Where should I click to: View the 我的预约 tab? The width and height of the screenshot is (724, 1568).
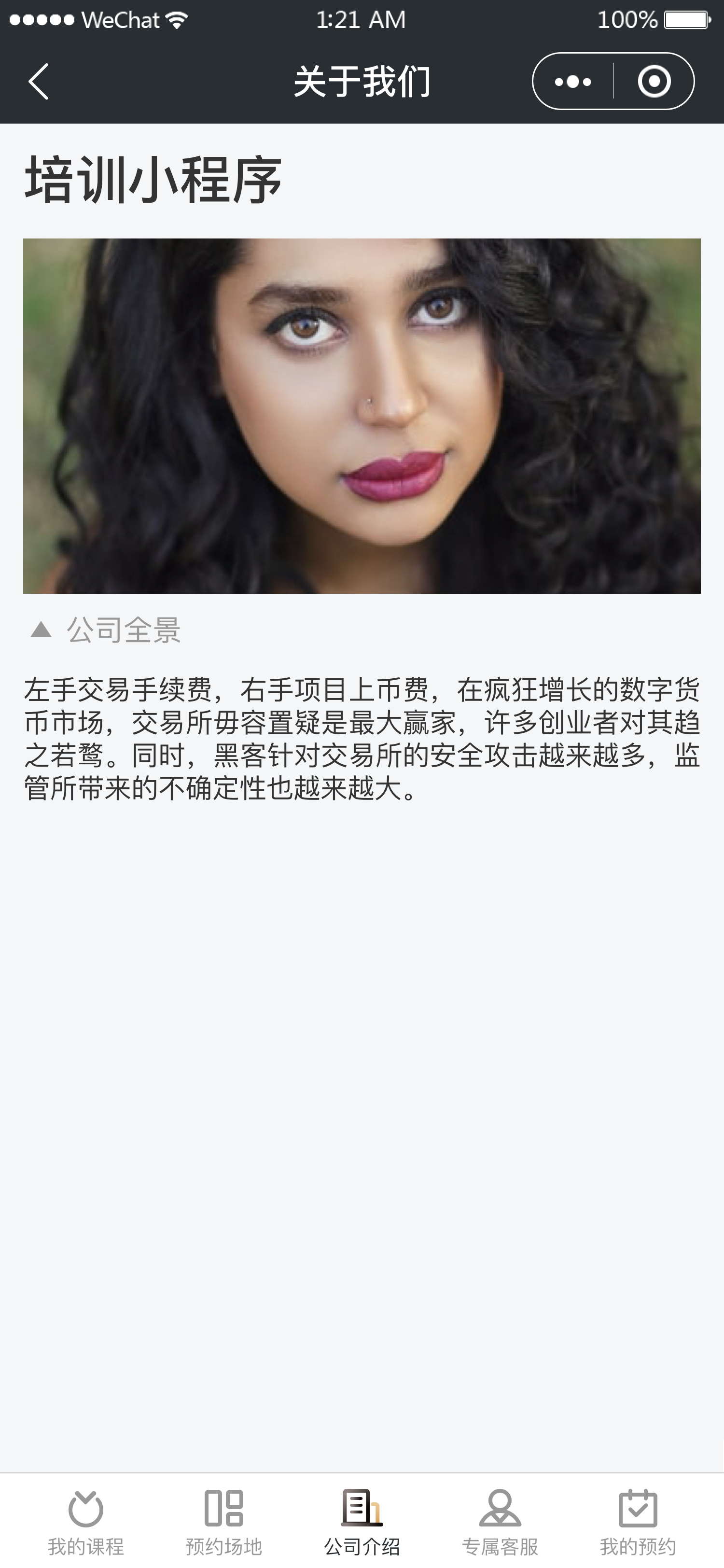coord(638,1521)
